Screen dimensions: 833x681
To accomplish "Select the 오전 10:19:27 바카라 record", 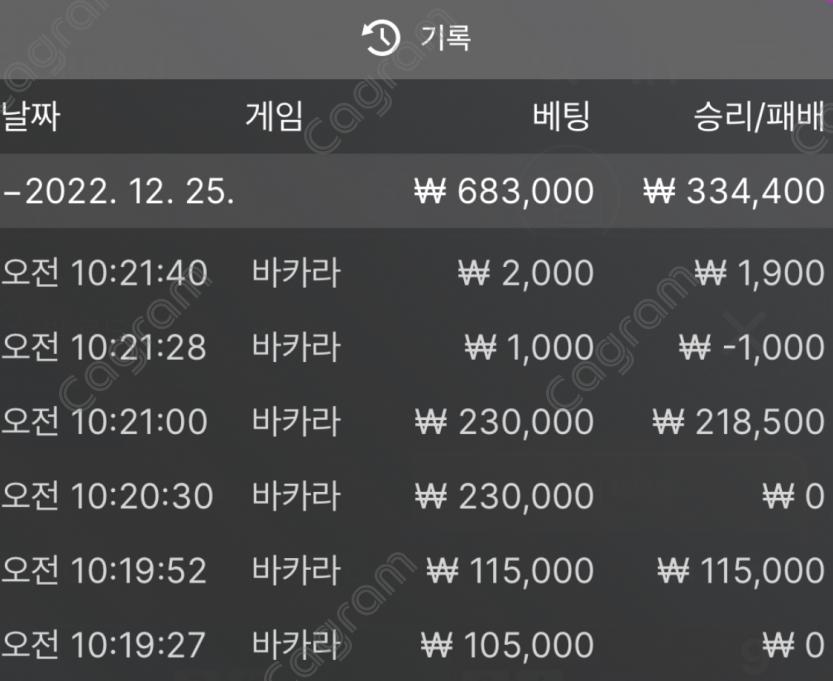I will point(416,645).
